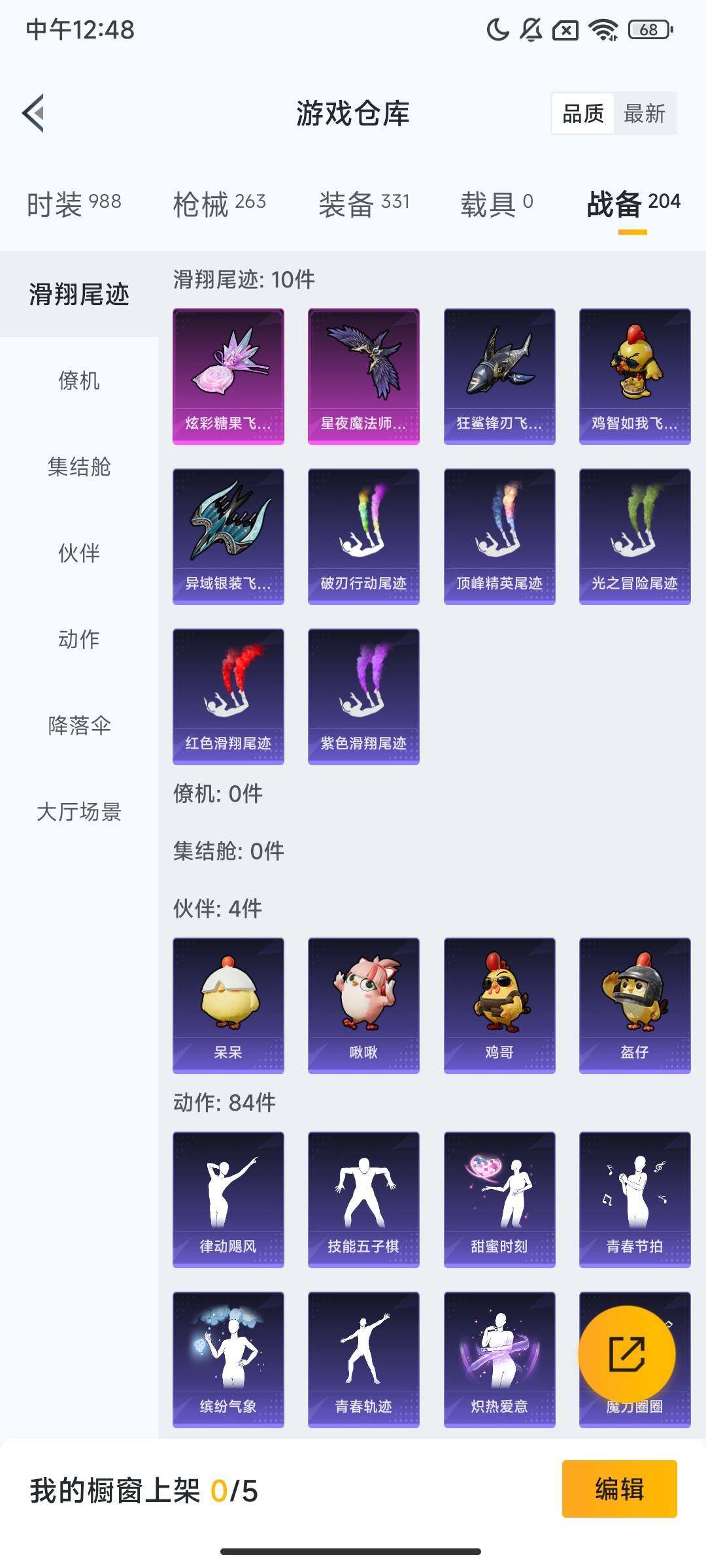706x1568 pixels.
Task: Open the 降落伞 category
Action: point(79,725)
